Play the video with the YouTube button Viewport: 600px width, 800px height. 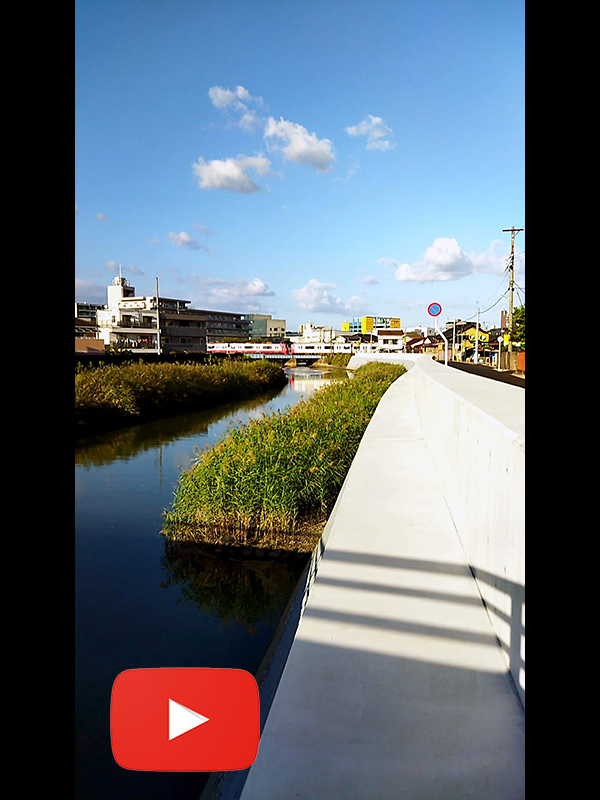[x=185, y=719]
